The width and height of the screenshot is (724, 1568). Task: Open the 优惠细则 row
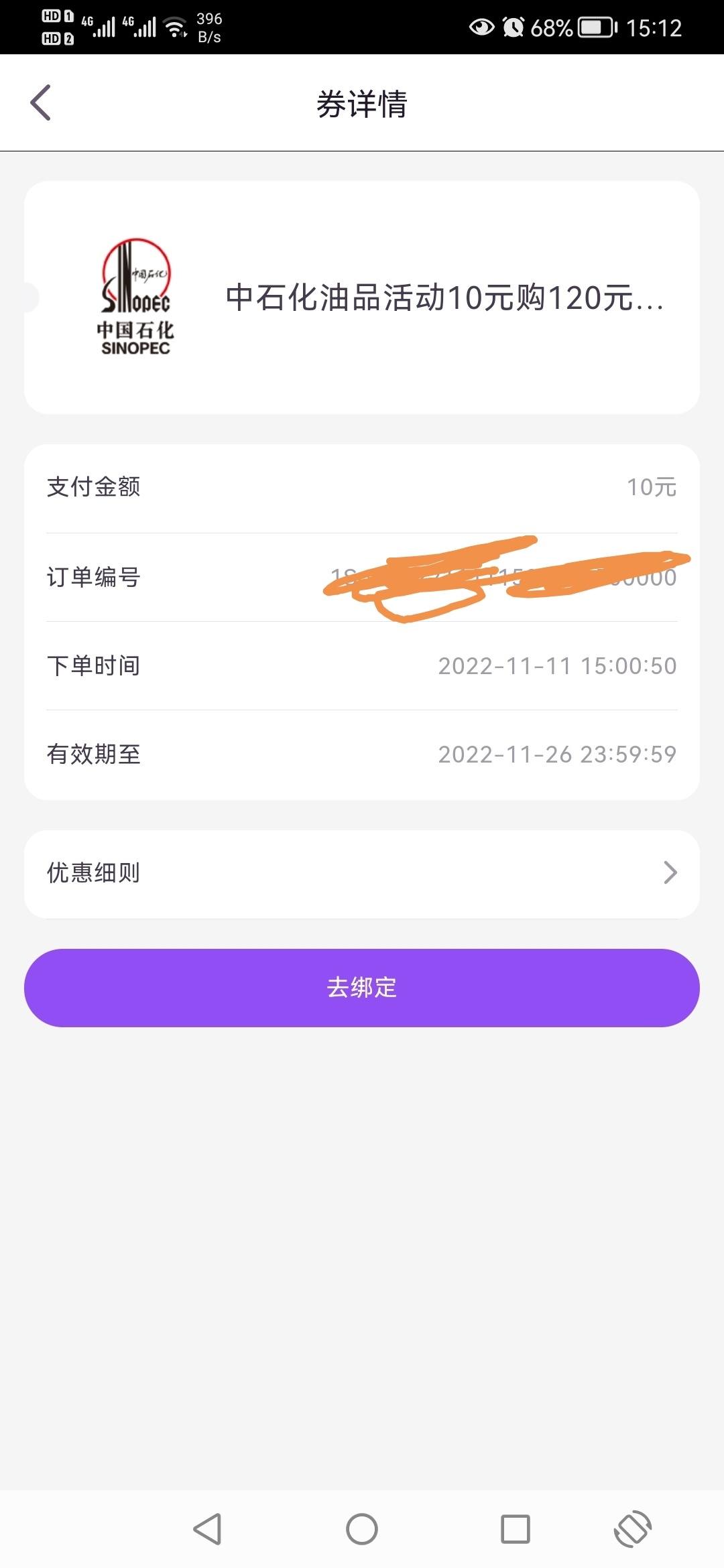pos(362,874)
